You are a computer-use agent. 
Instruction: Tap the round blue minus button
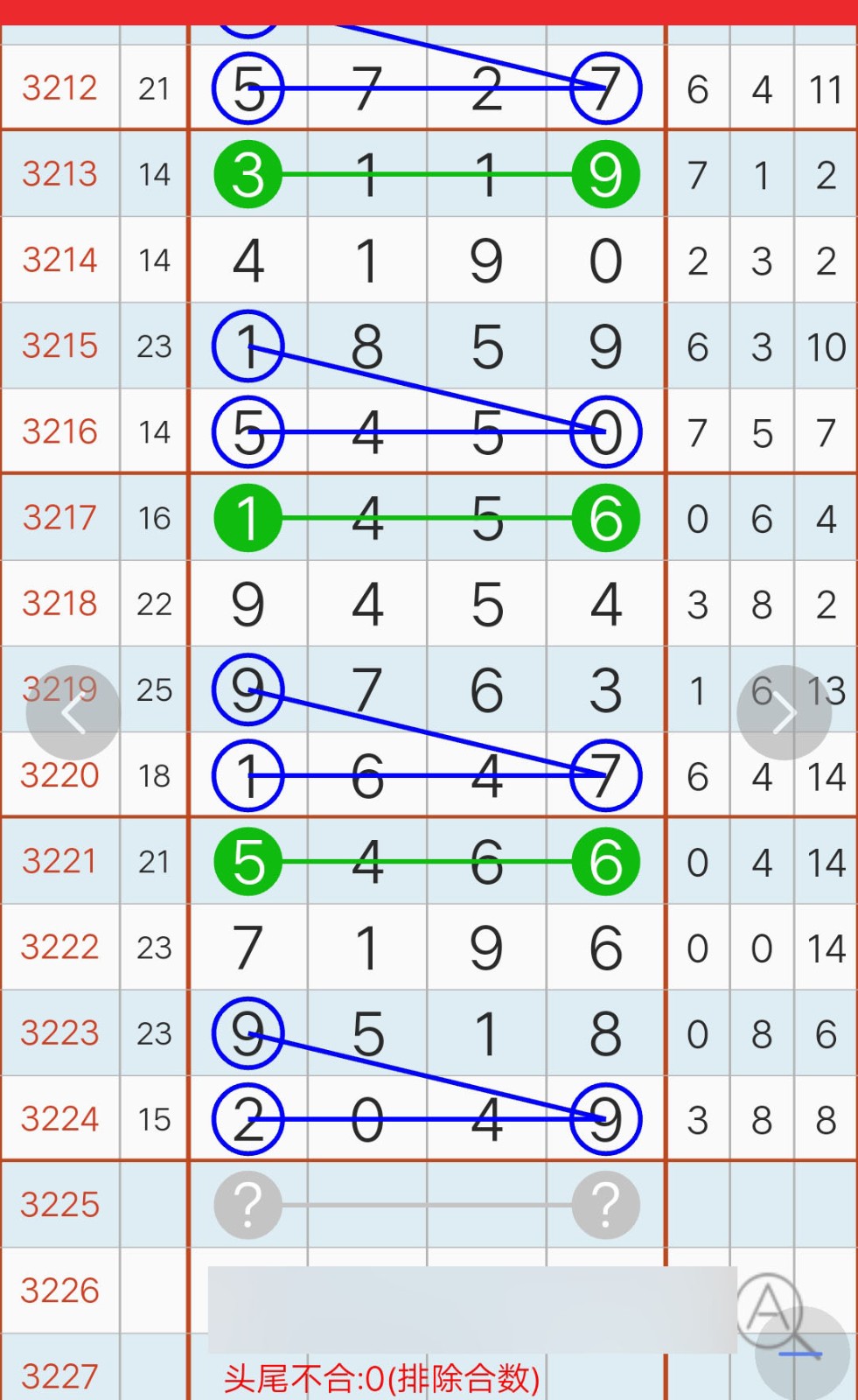pyautogui.click(x=802, y=1353)
